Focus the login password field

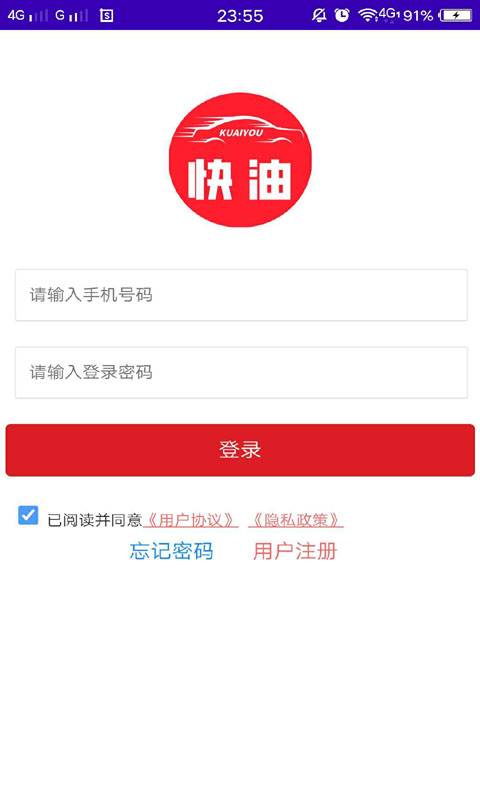pos(241,372)
